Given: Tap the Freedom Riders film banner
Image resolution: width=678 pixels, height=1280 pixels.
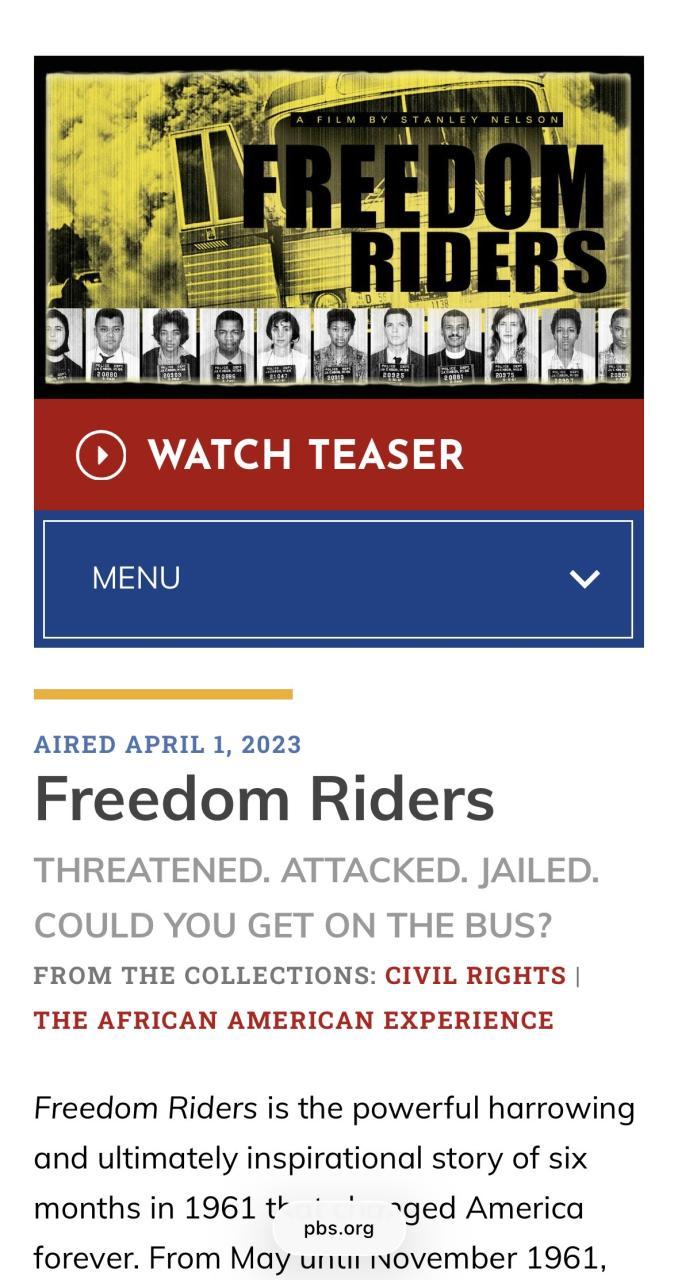Looking at the screenshot, I should coord(338,227).
